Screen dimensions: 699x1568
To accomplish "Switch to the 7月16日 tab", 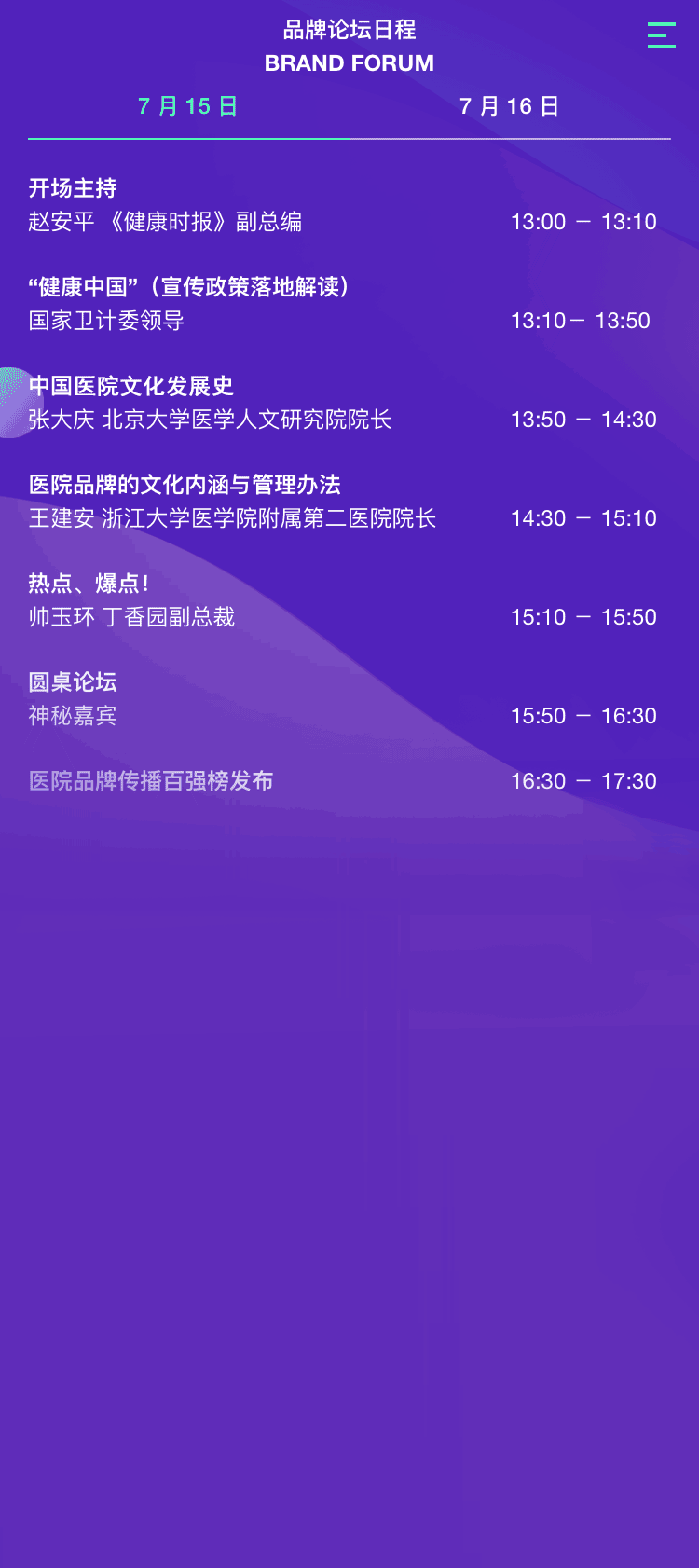I will (509, 106).
